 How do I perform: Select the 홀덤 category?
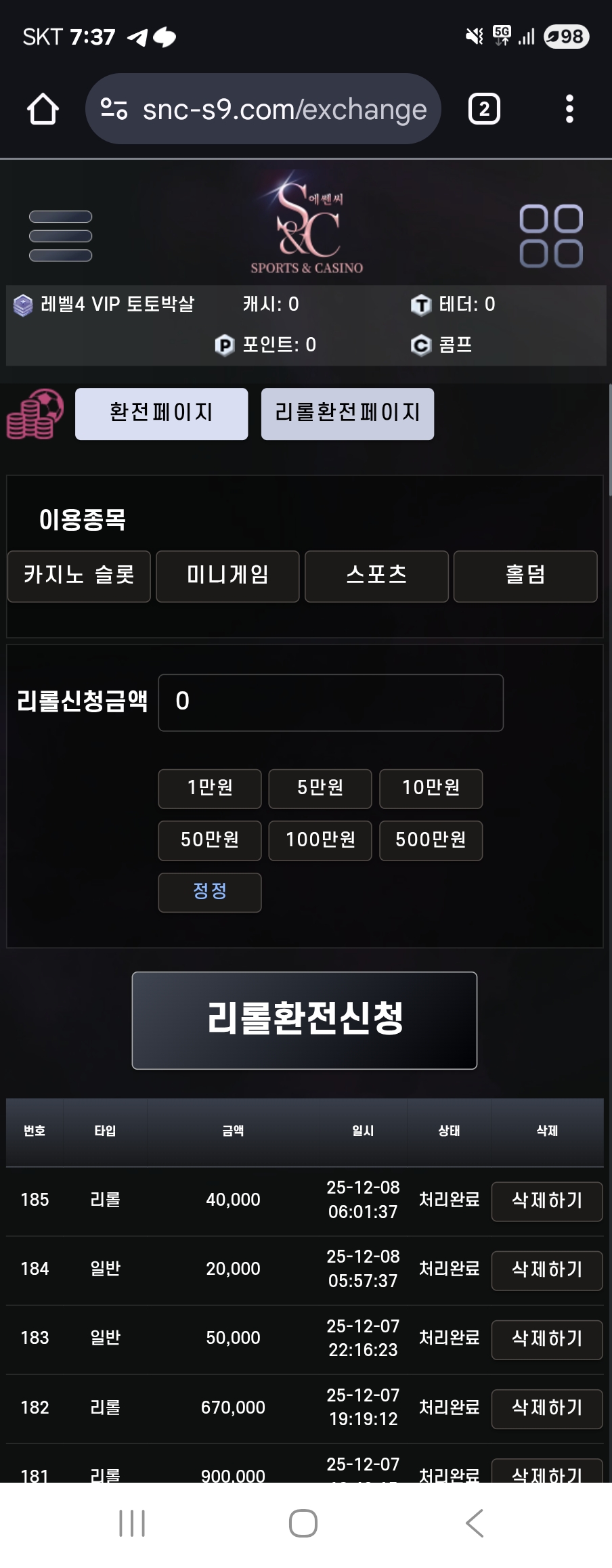pyautogui.click(x=525, y=576)
